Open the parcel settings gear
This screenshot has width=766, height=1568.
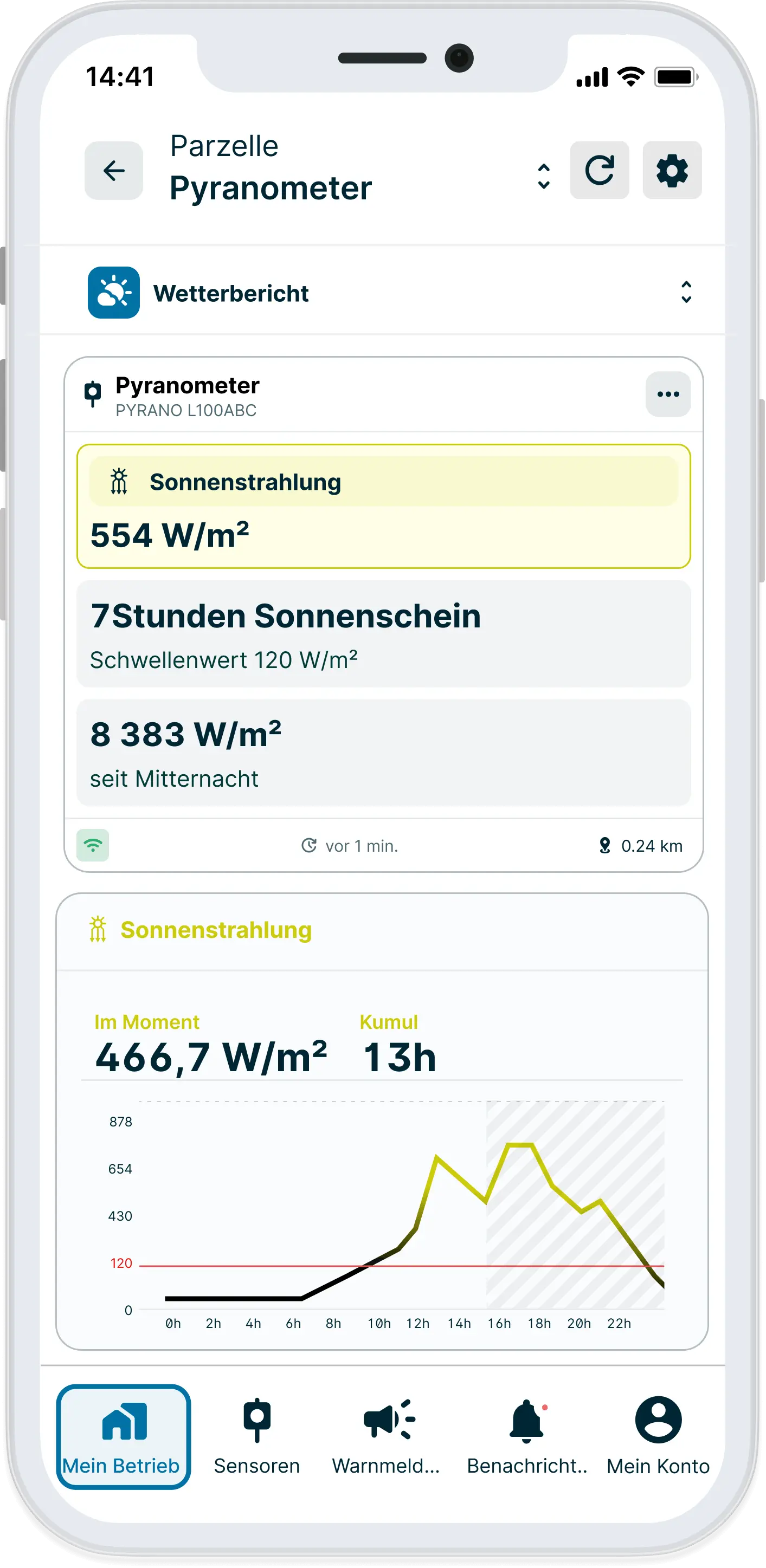672,171
